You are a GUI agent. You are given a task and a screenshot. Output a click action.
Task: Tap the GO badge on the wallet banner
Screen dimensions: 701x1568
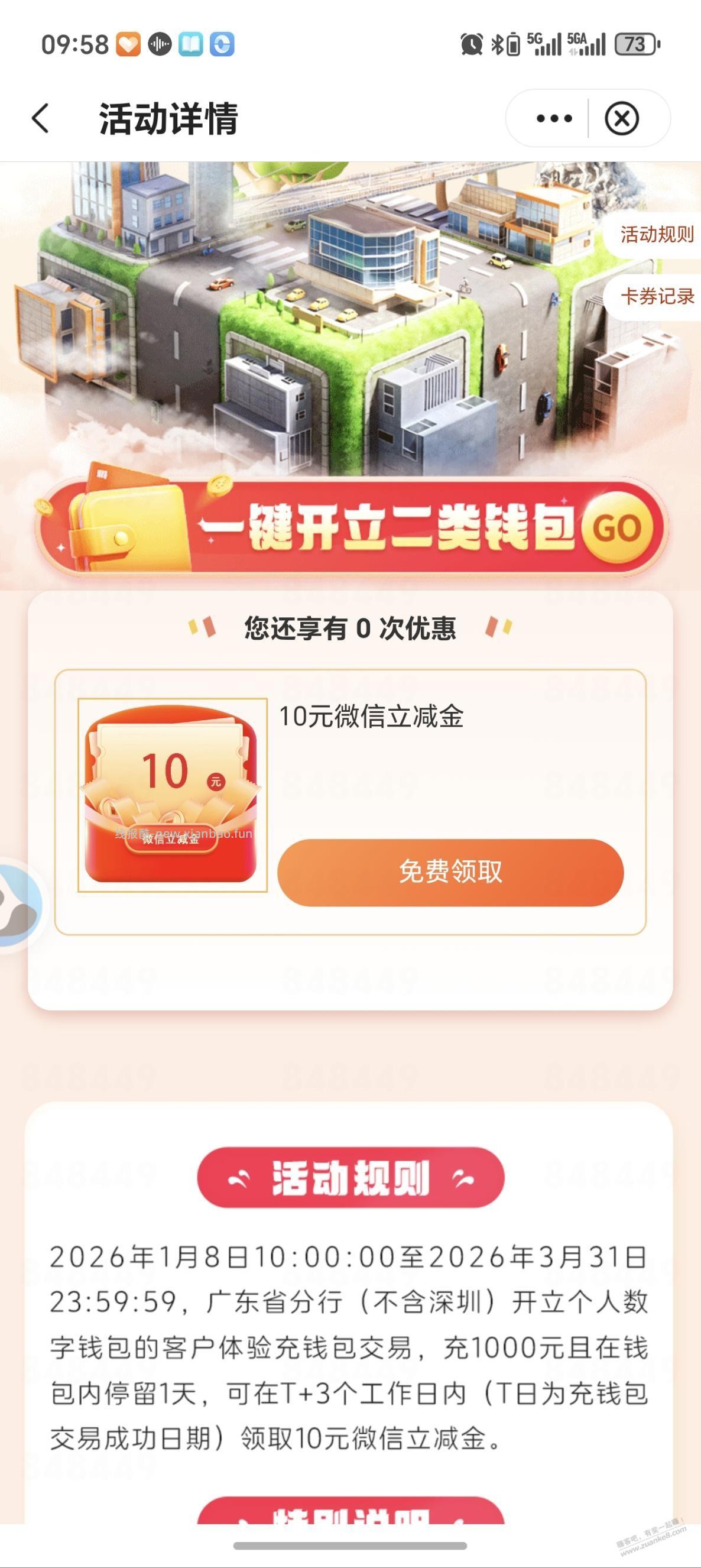point(619,530)
